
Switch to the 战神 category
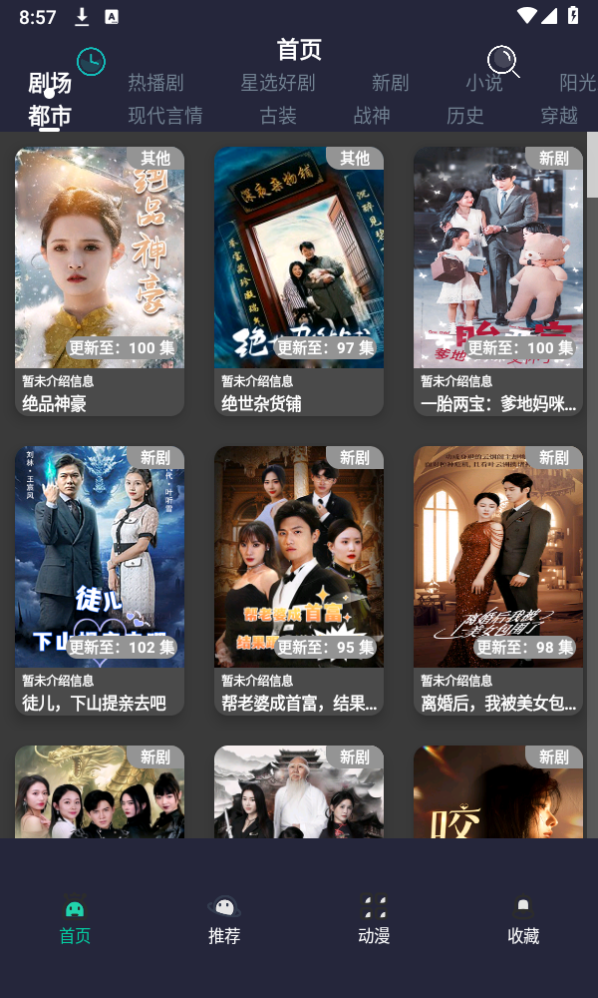372,116
